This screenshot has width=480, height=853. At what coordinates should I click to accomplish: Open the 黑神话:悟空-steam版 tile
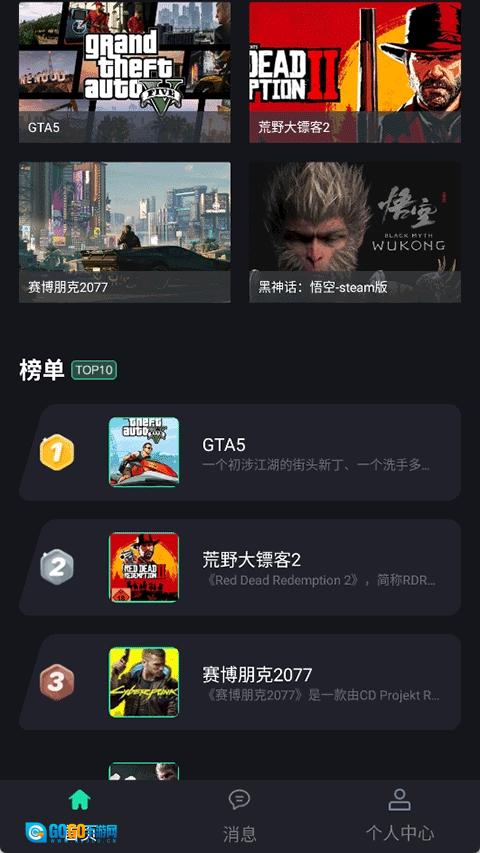click(355, 232)
